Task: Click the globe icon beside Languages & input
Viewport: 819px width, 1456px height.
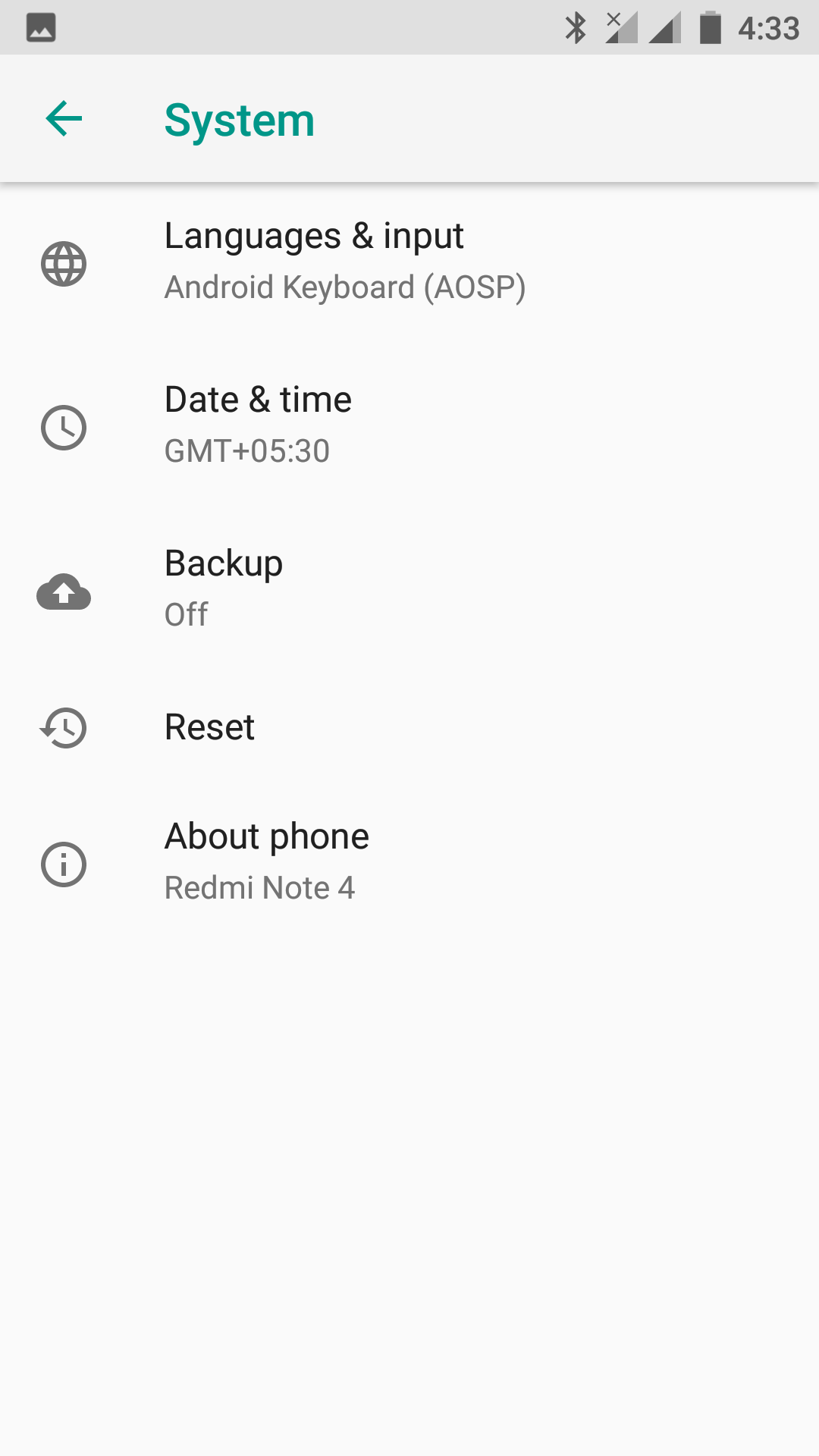Action: [x=64, y=262]
